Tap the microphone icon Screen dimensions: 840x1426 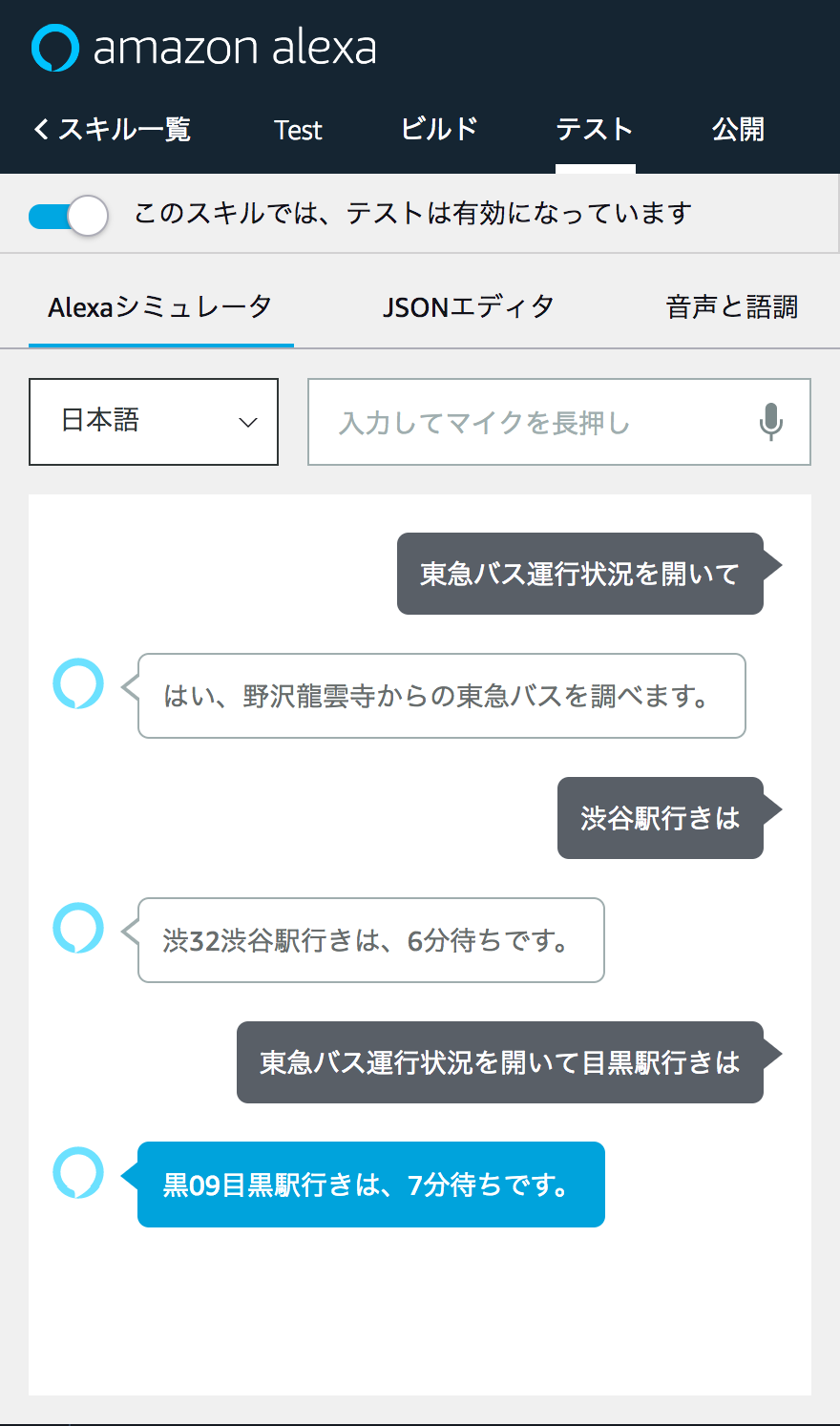[770, 422]
